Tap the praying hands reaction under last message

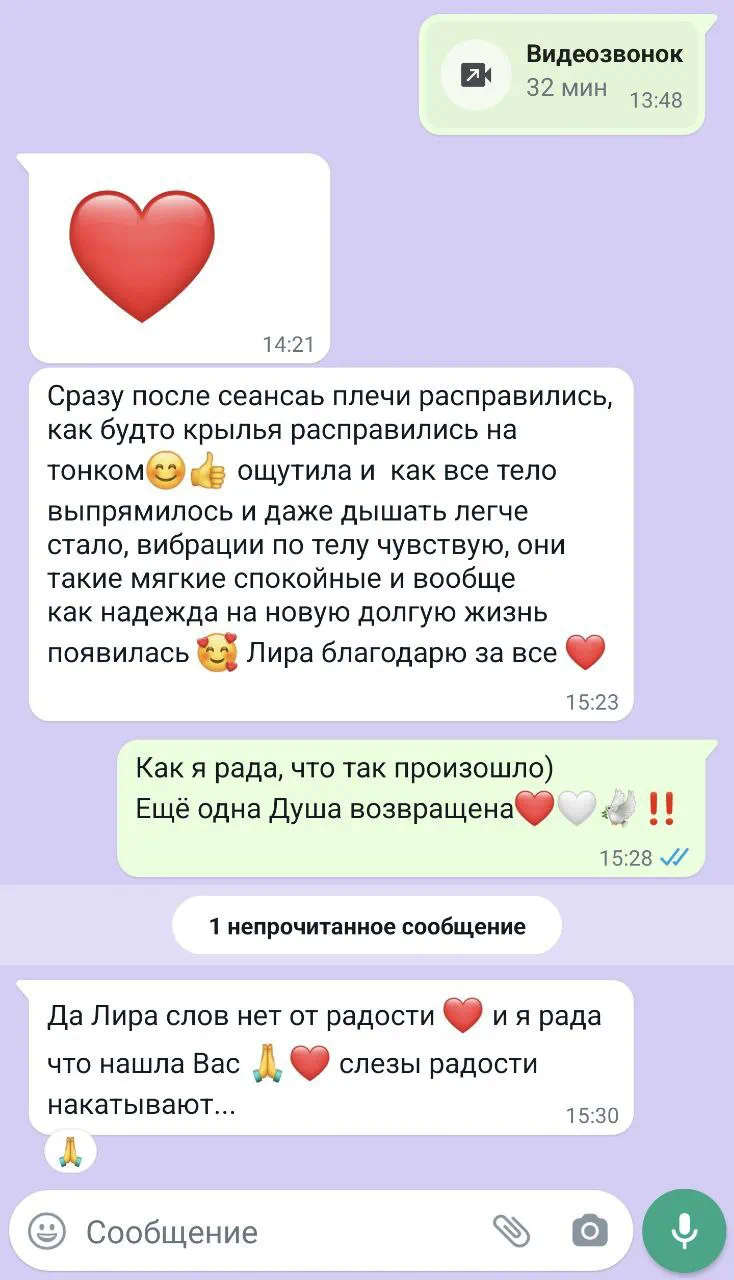coord(70,1150)
